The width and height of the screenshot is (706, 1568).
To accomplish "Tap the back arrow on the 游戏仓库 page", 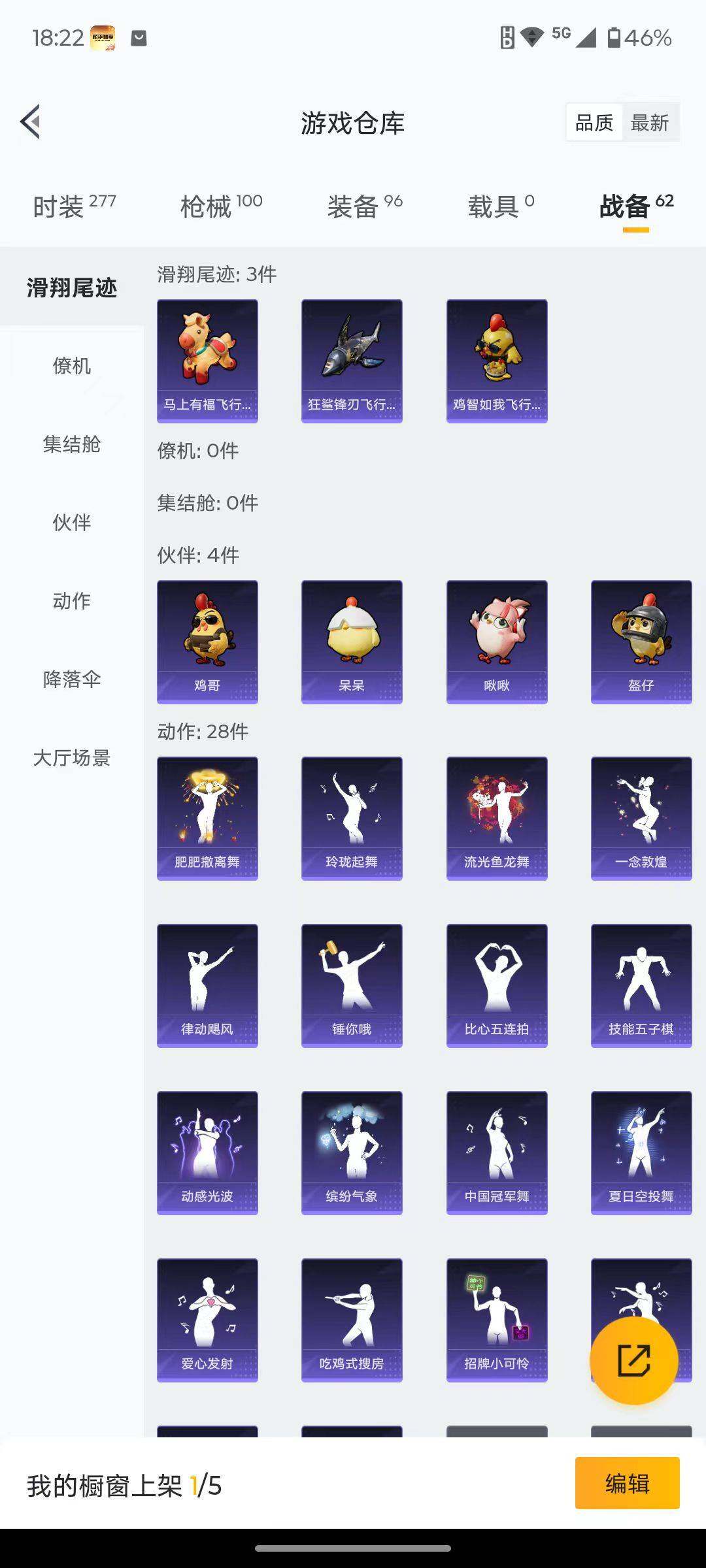I will [29, 122].
